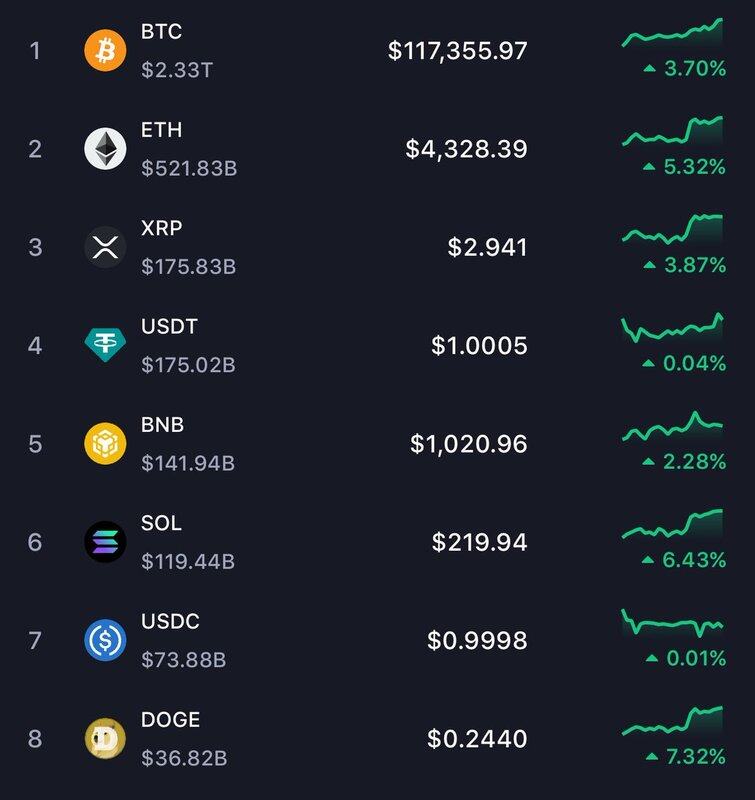Open the USDC row
The height and width of the screenshot is (800, 755).
click(377, 640)
